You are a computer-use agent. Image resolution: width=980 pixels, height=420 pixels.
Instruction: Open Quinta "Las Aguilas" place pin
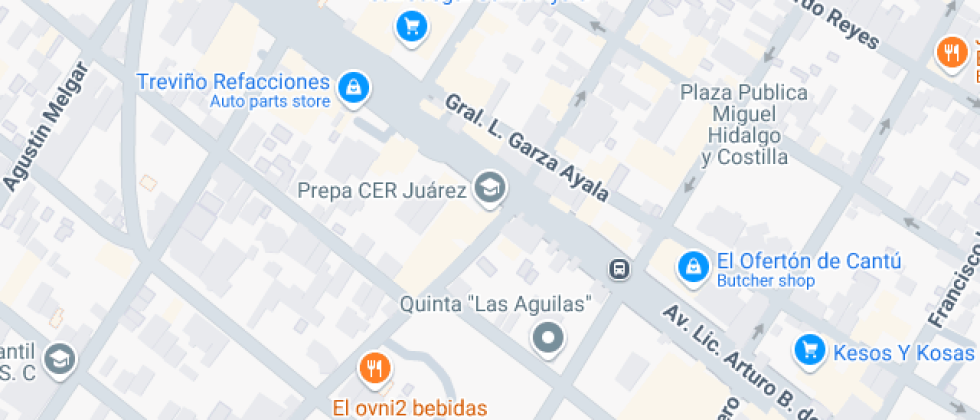pyautogui.click(x=548, y=338)
